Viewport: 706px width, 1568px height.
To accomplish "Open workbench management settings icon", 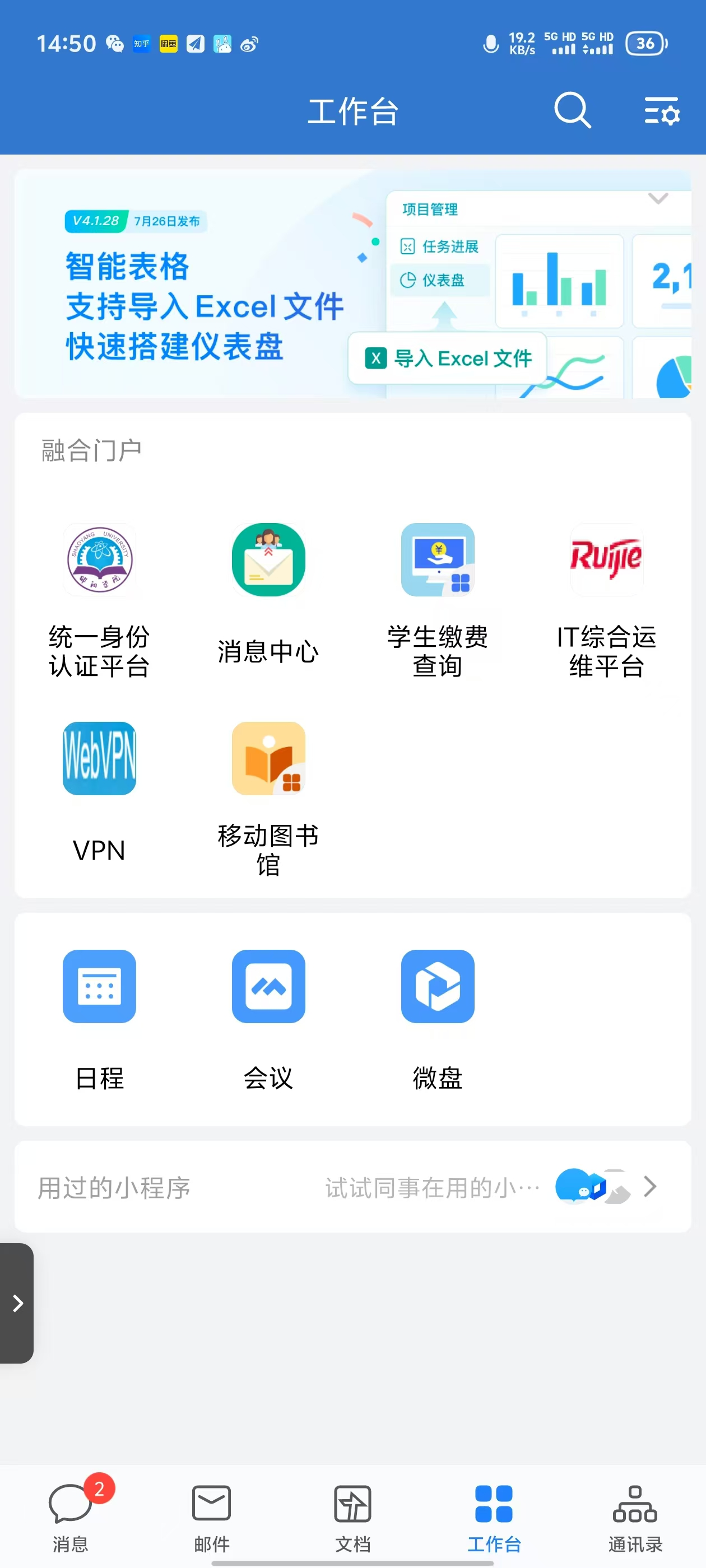I will click(x=662, y=111).
